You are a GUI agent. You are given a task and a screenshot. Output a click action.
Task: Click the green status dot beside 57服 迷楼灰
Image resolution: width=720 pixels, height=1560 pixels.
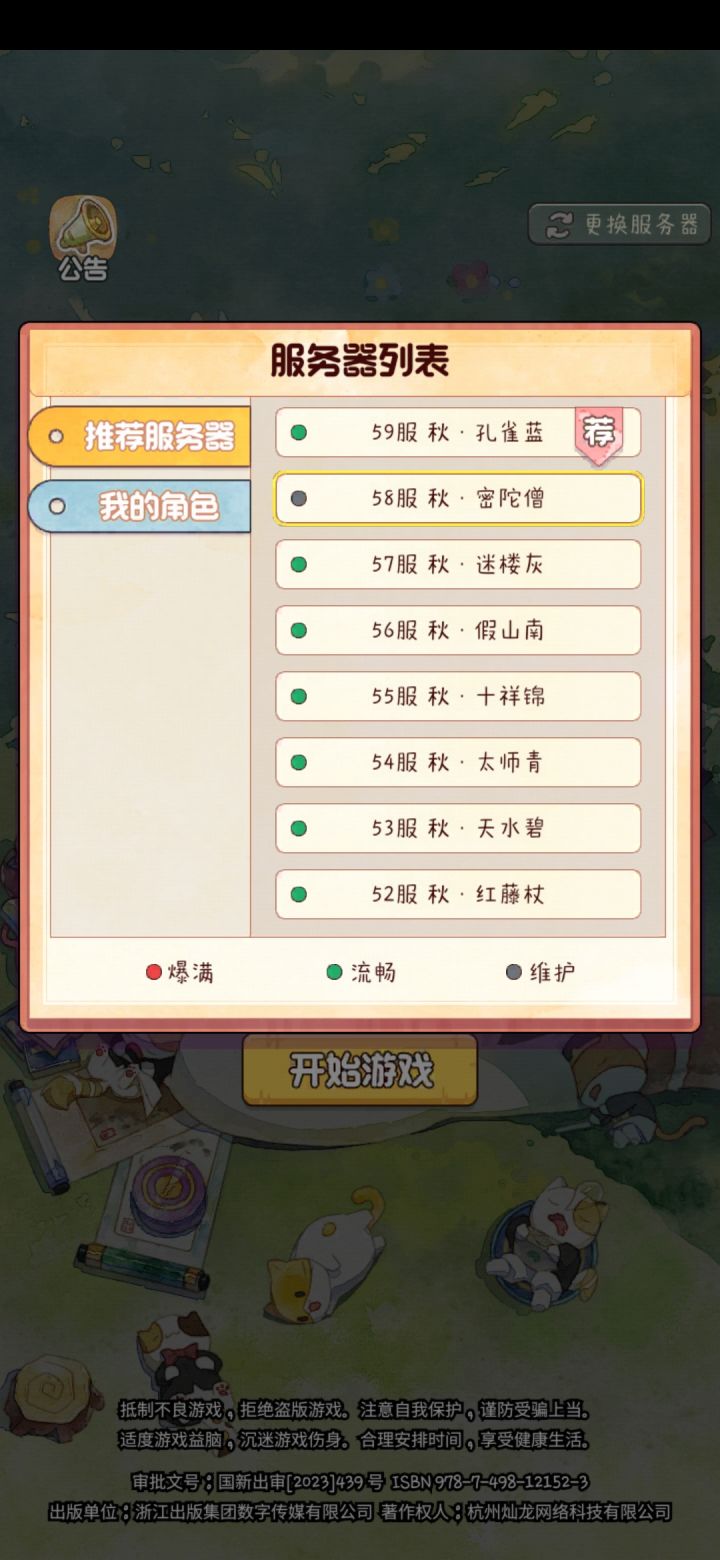[x=300, y=564]
